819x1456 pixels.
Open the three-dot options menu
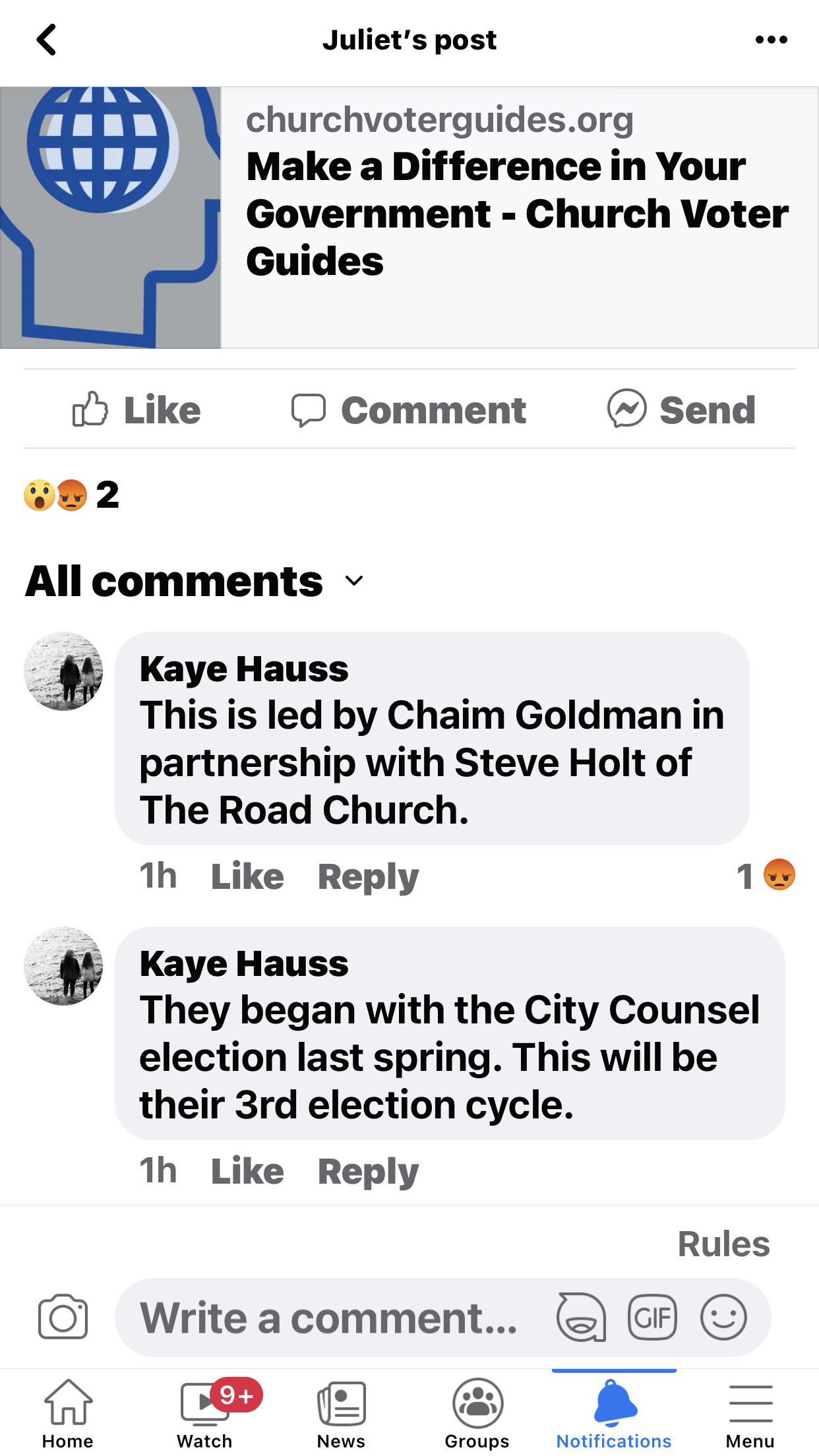click(x=771, y=40)
